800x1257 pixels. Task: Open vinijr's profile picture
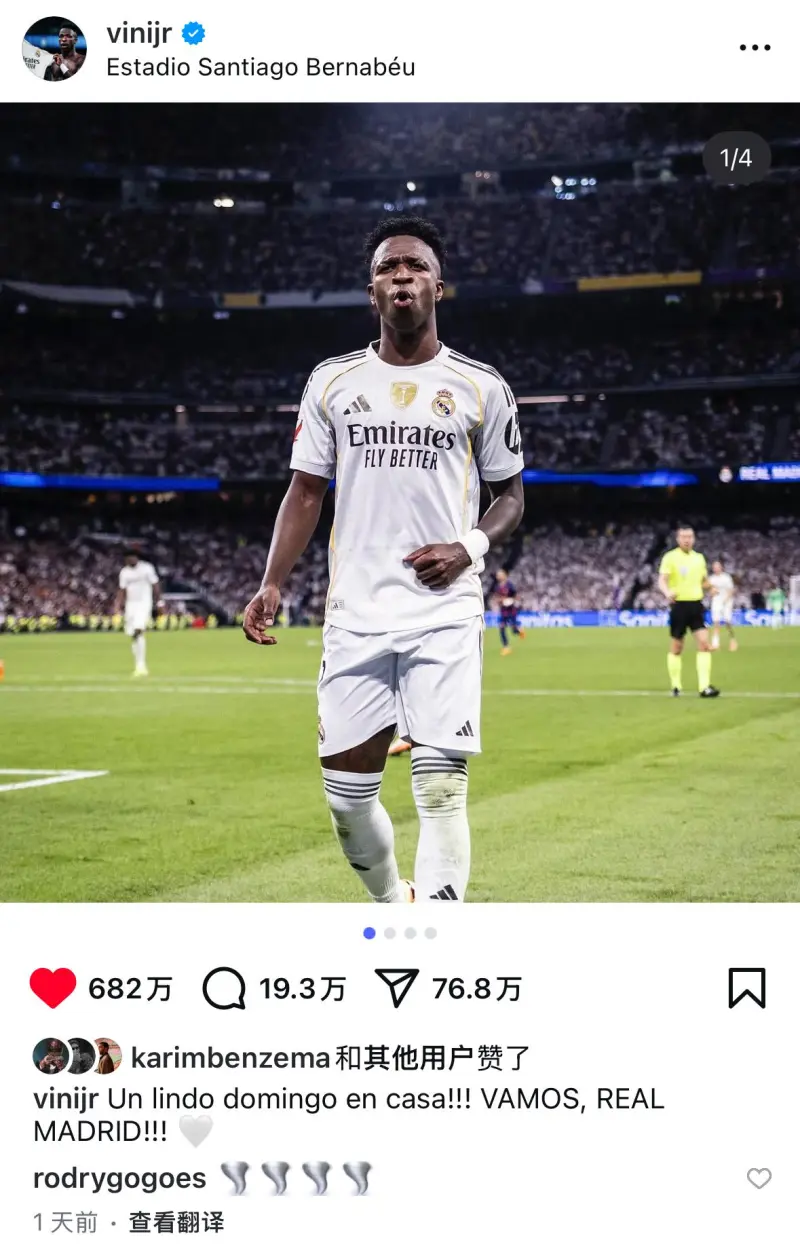(54, 49)
